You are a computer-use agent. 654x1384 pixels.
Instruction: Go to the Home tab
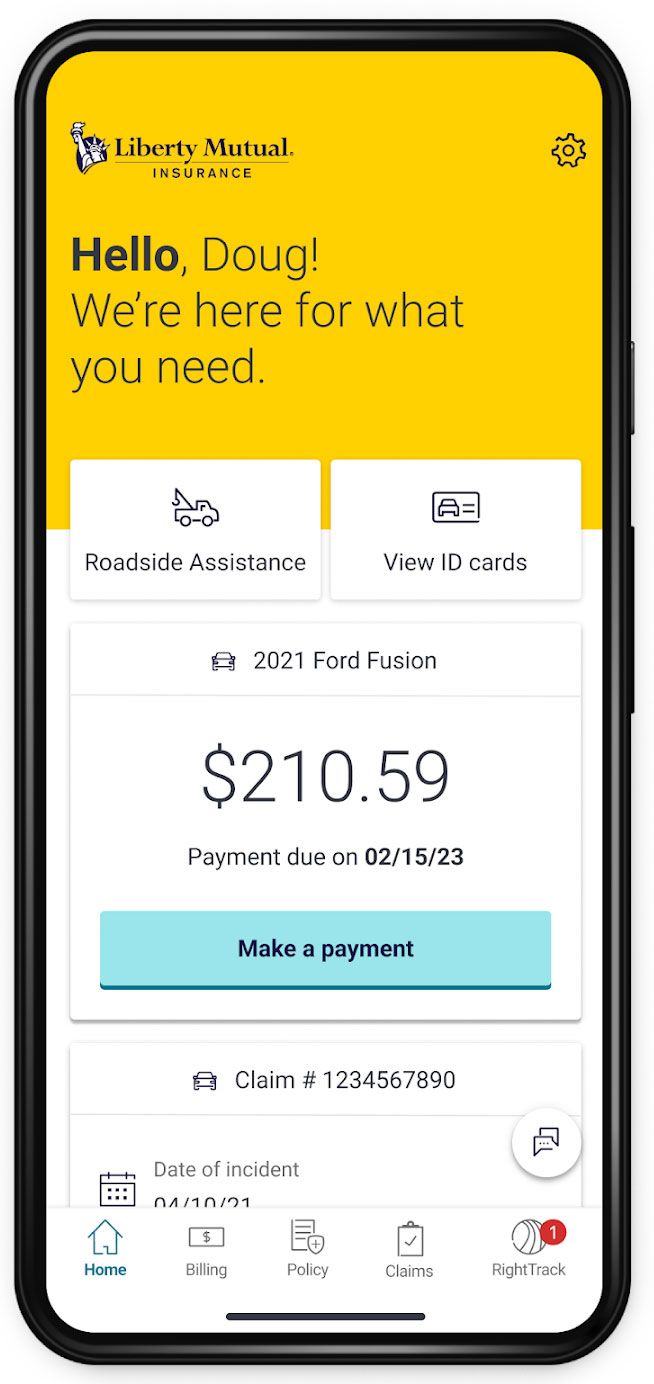coord(105,1249)
